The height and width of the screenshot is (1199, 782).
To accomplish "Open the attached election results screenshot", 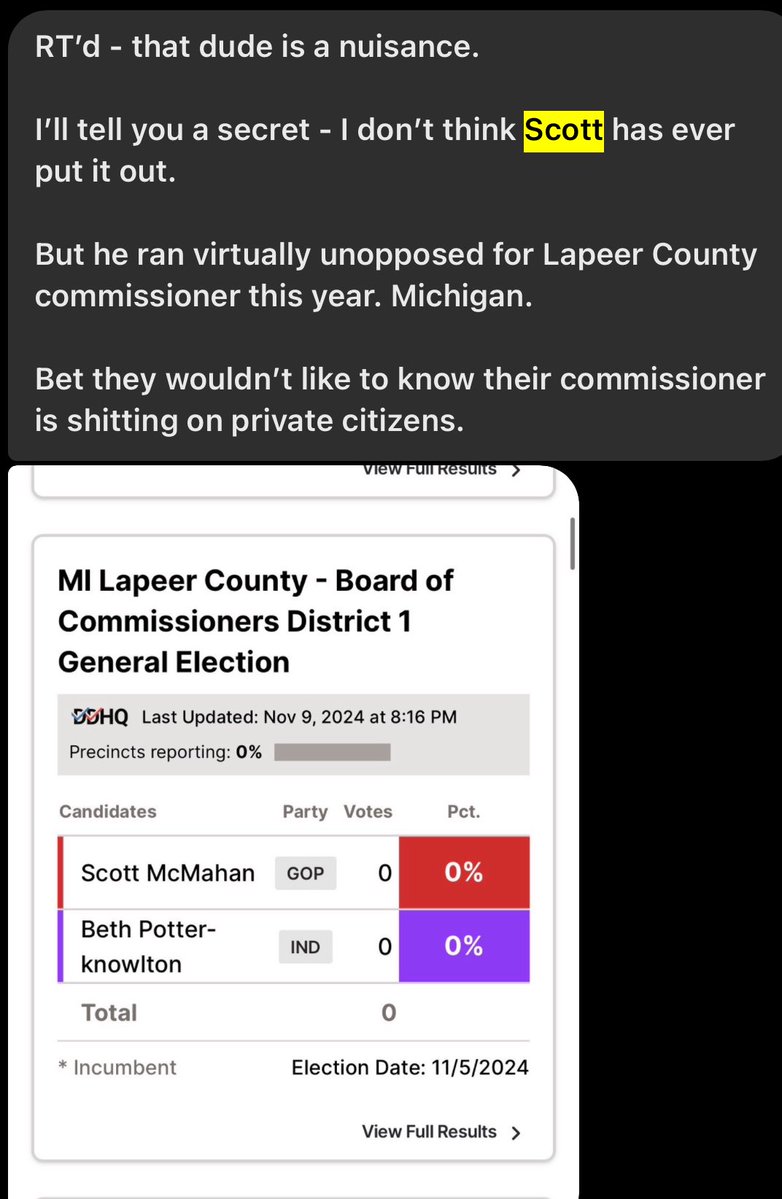I will coord(293,830).
